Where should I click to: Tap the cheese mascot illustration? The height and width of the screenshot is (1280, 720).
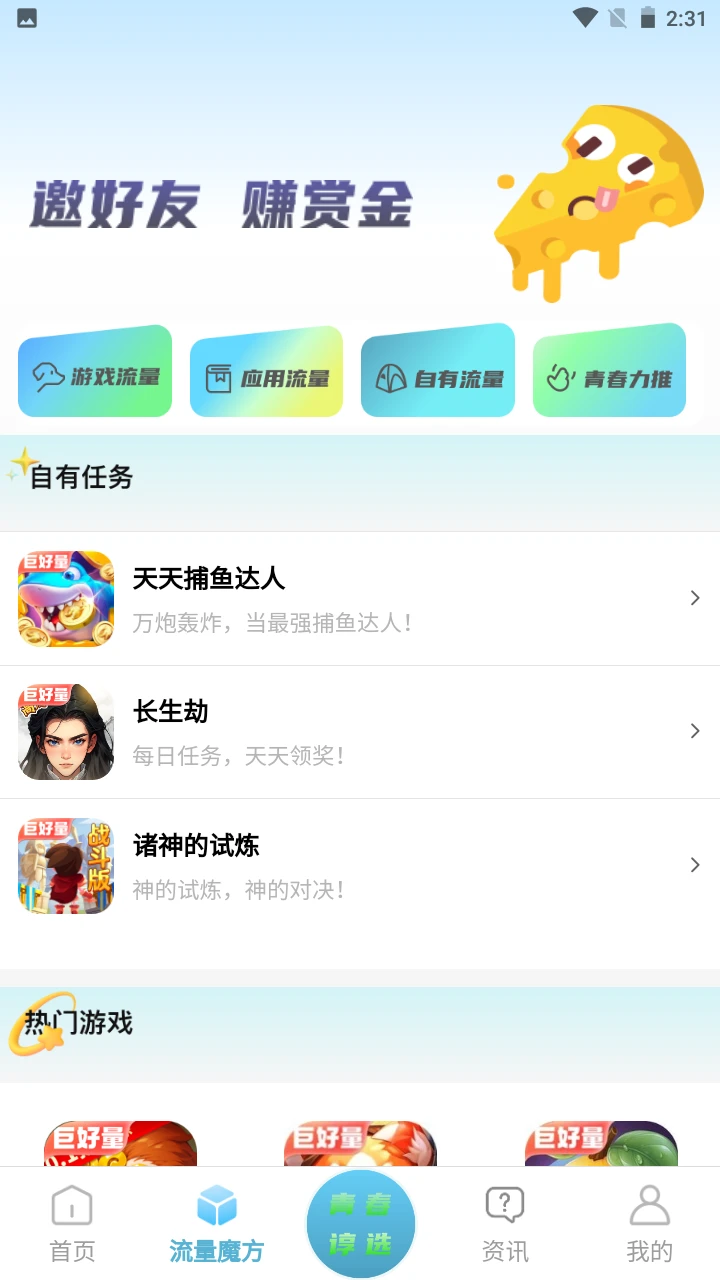[x=595, y=200]
